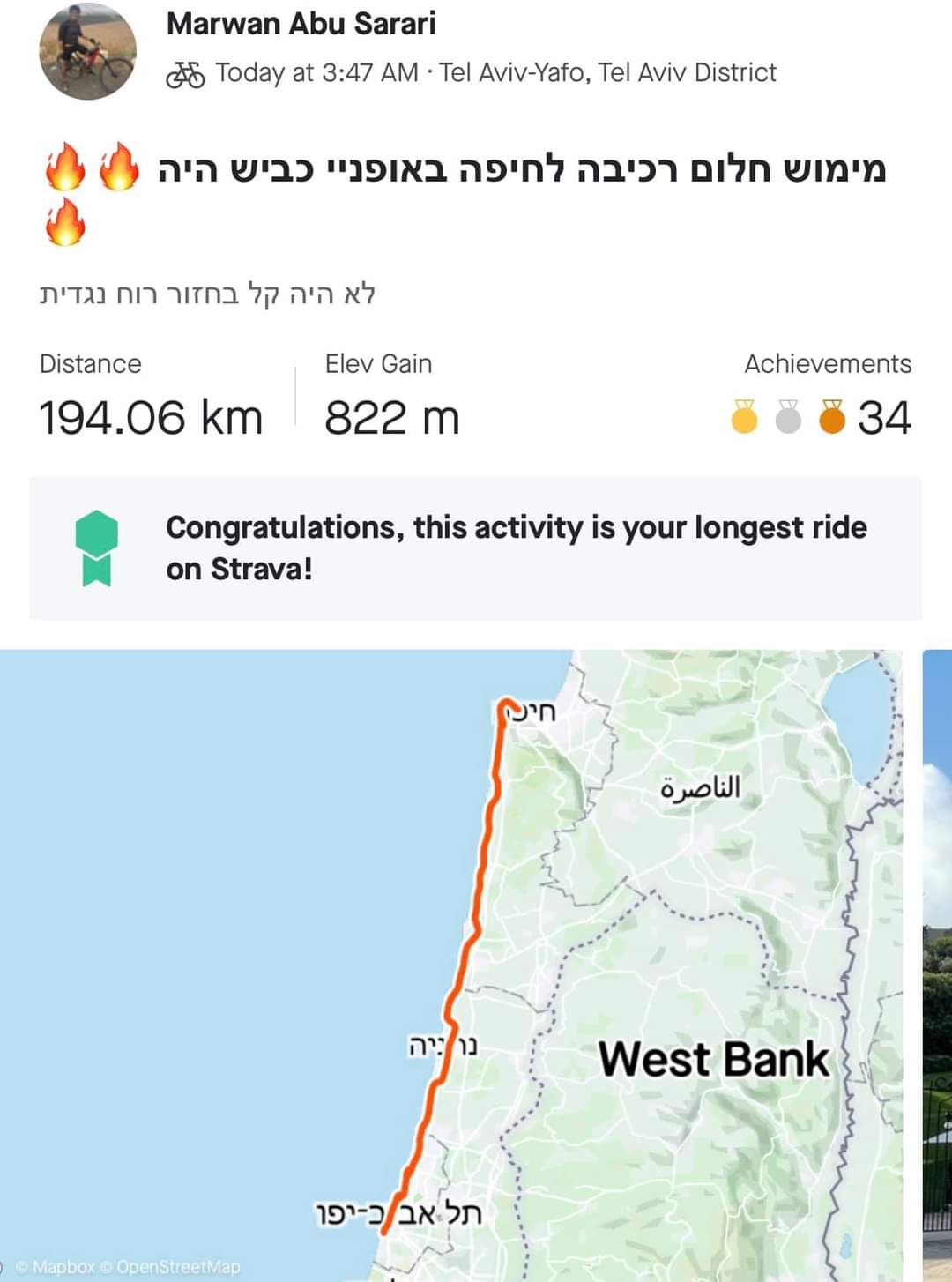Open Marwan Abu Sarari's profile picture
This screenshot has width=952, height=1282.
click(x=87, y=51)
